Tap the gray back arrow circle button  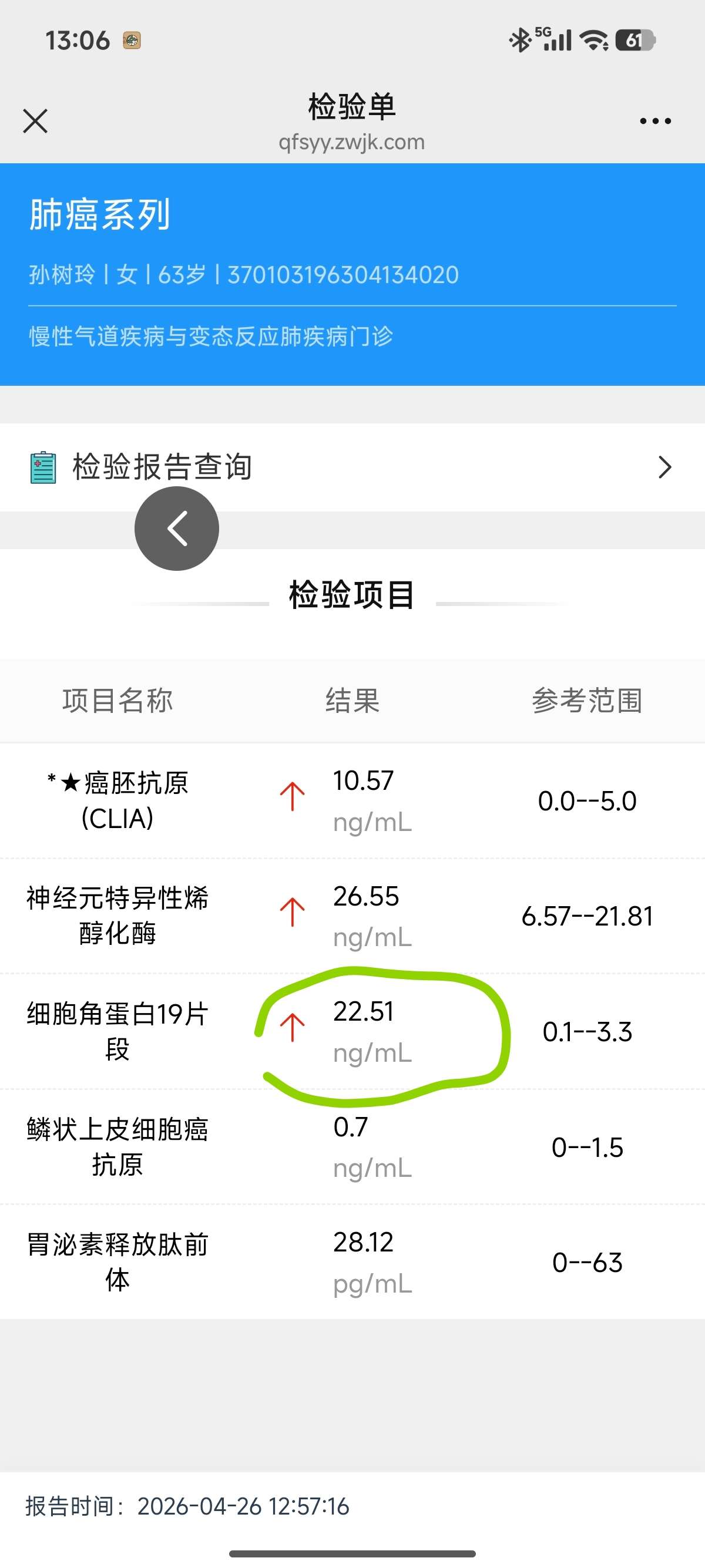pos(177,529)
